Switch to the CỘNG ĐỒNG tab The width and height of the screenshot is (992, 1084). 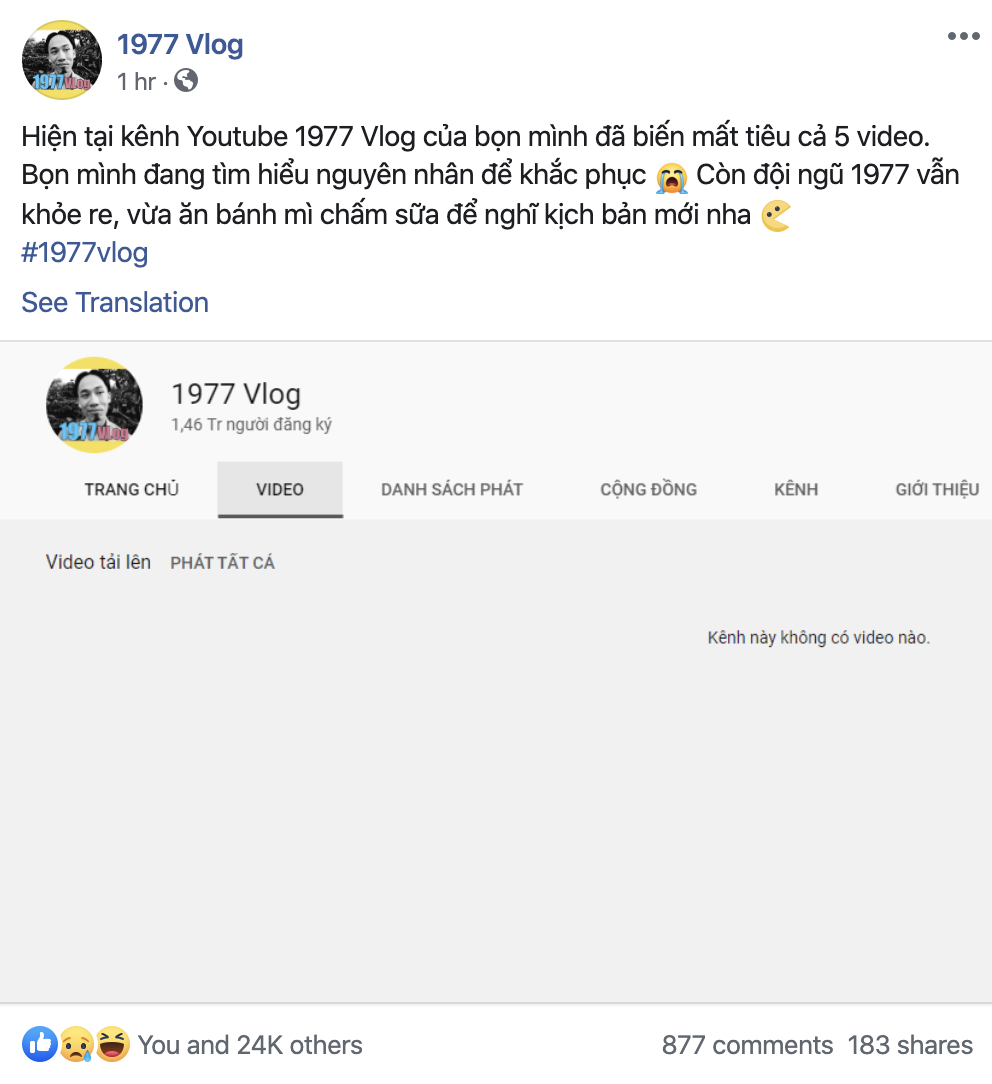(x=648, y=489)
